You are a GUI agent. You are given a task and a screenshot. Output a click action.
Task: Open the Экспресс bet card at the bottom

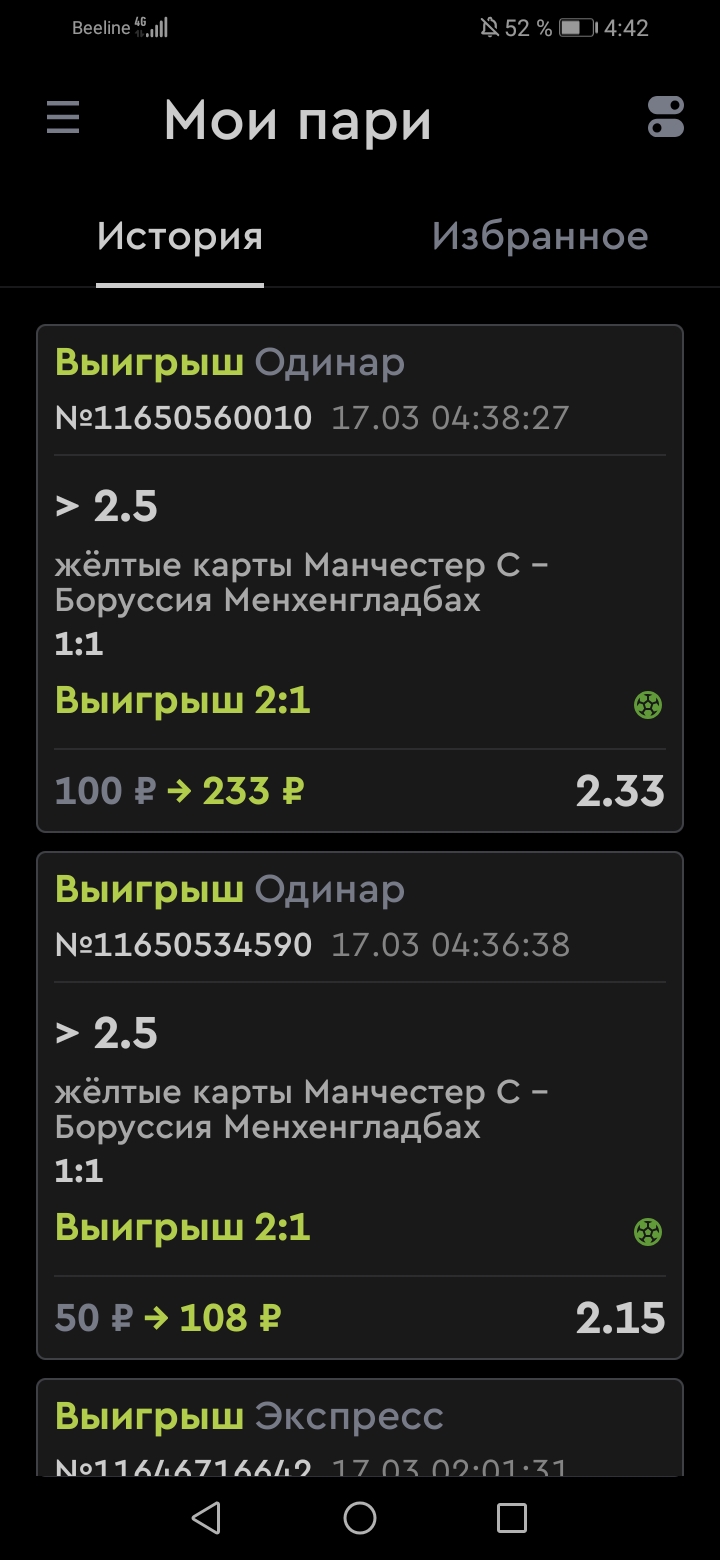[360, 1430]
